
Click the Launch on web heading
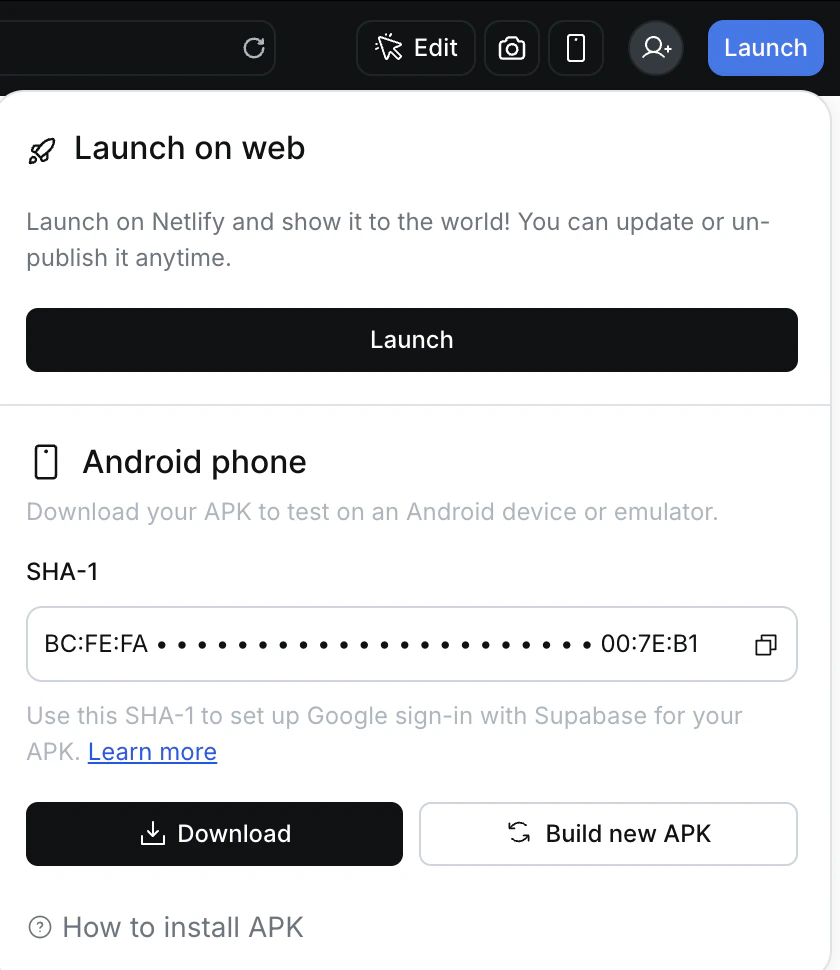point(188,148)
